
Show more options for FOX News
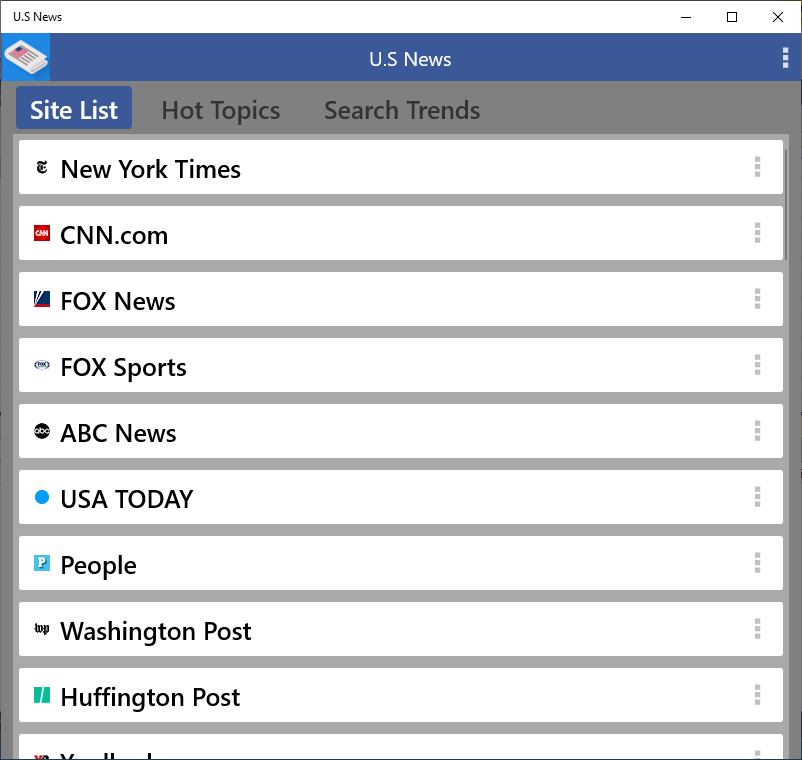coord(757,299)
